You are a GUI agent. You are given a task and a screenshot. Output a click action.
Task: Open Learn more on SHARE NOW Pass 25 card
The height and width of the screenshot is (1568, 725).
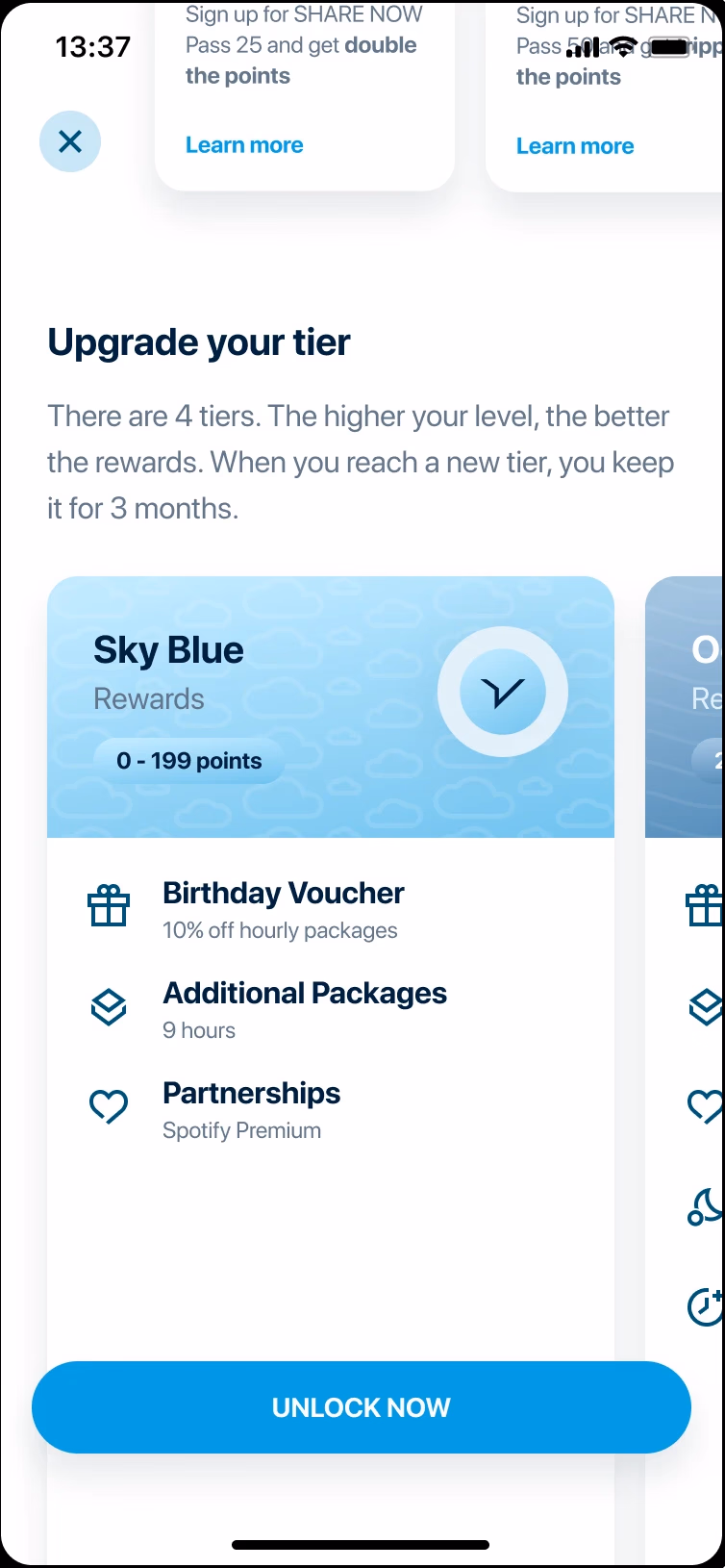tap(244, 145)
